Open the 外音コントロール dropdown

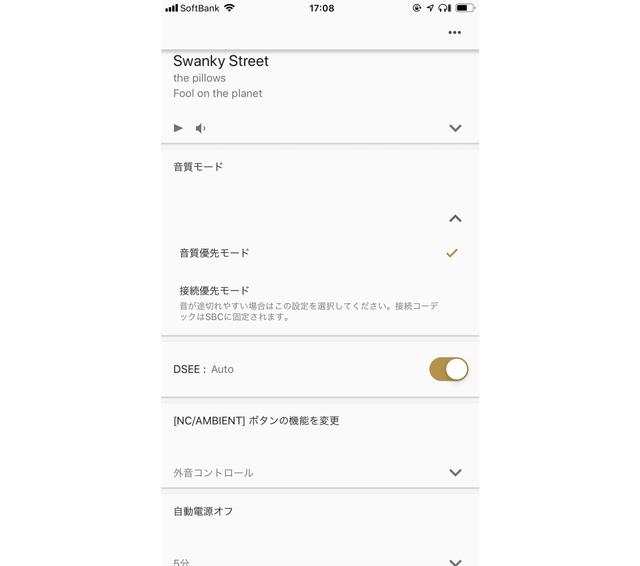pyautogui.click(x=455, y=473)
